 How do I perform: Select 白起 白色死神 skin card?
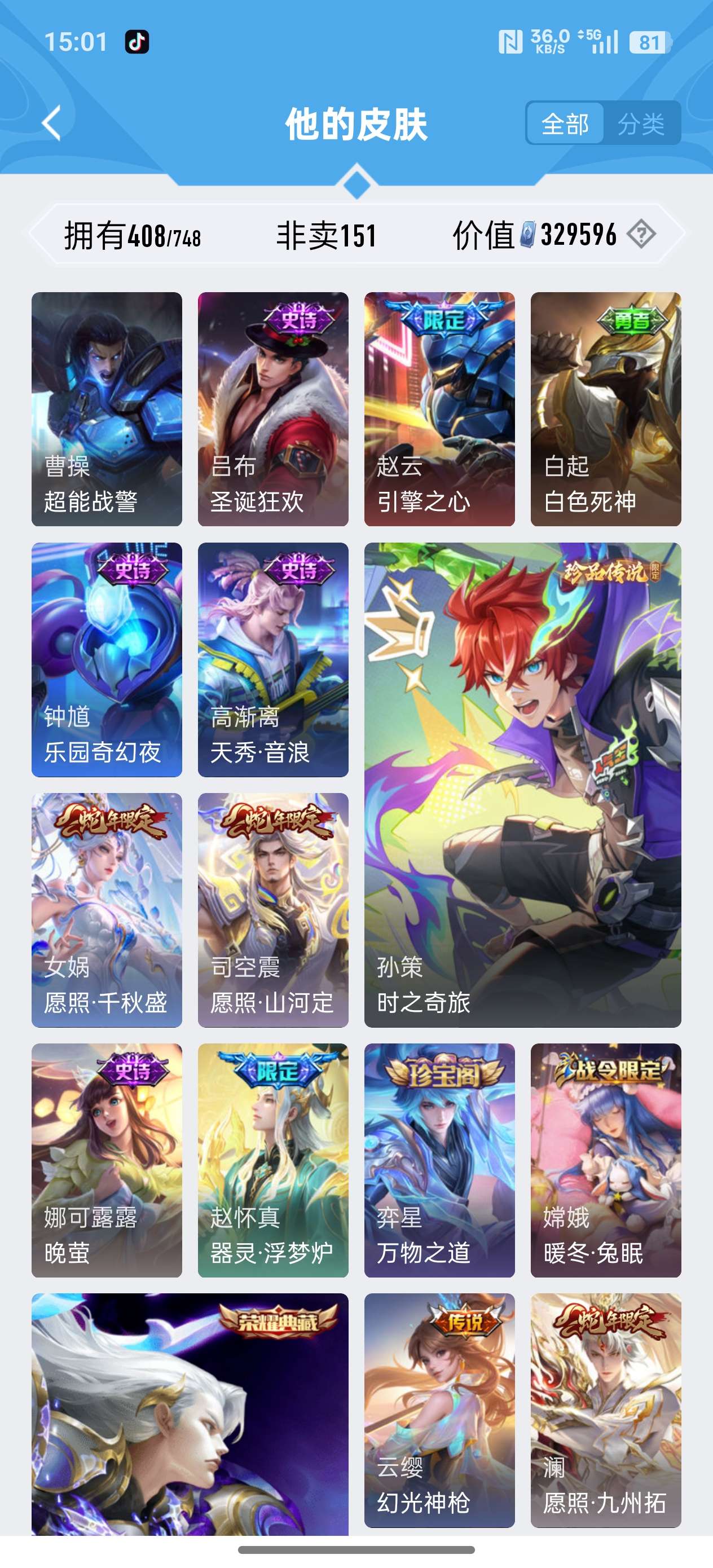click(605, 409)
